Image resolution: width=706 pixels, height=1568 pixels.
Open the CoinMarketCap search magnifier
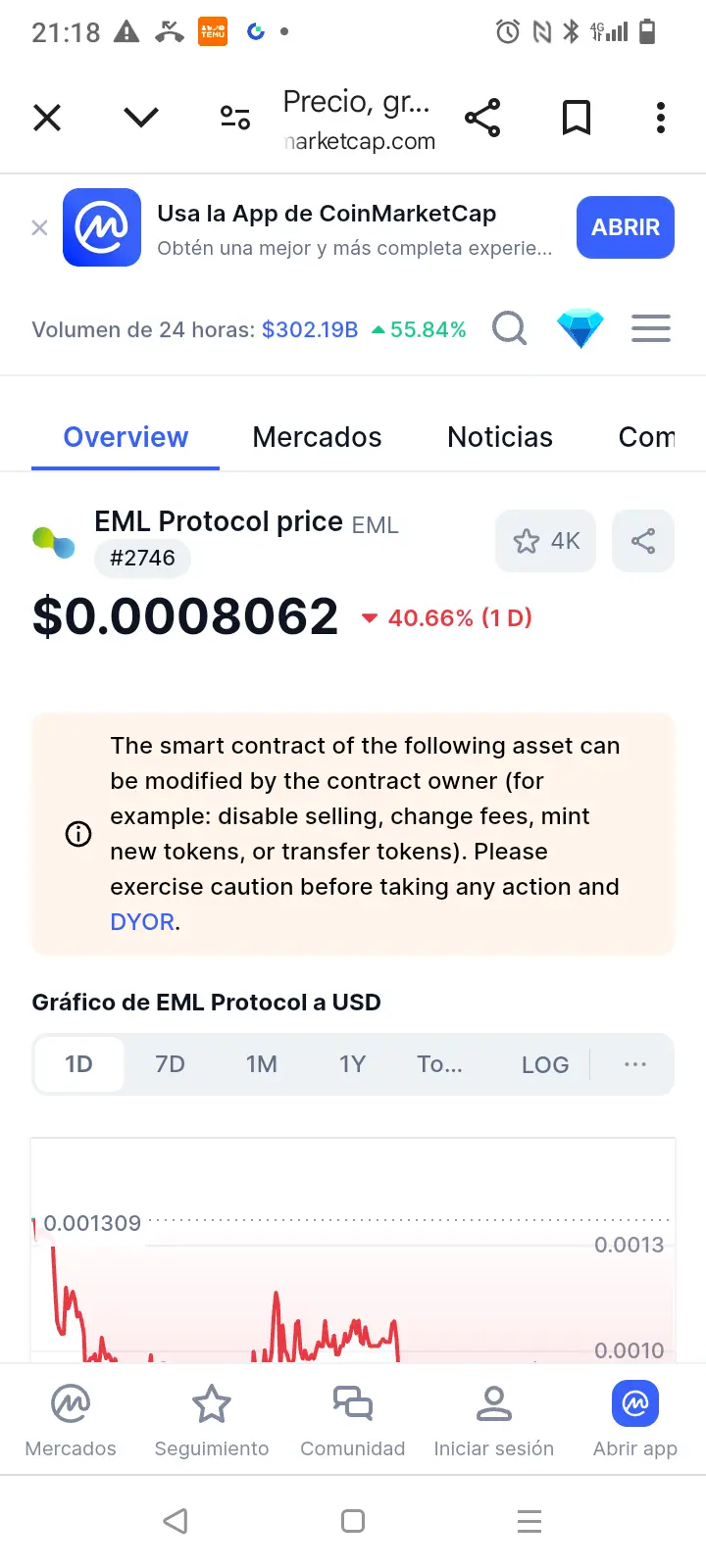click(509, 328)
